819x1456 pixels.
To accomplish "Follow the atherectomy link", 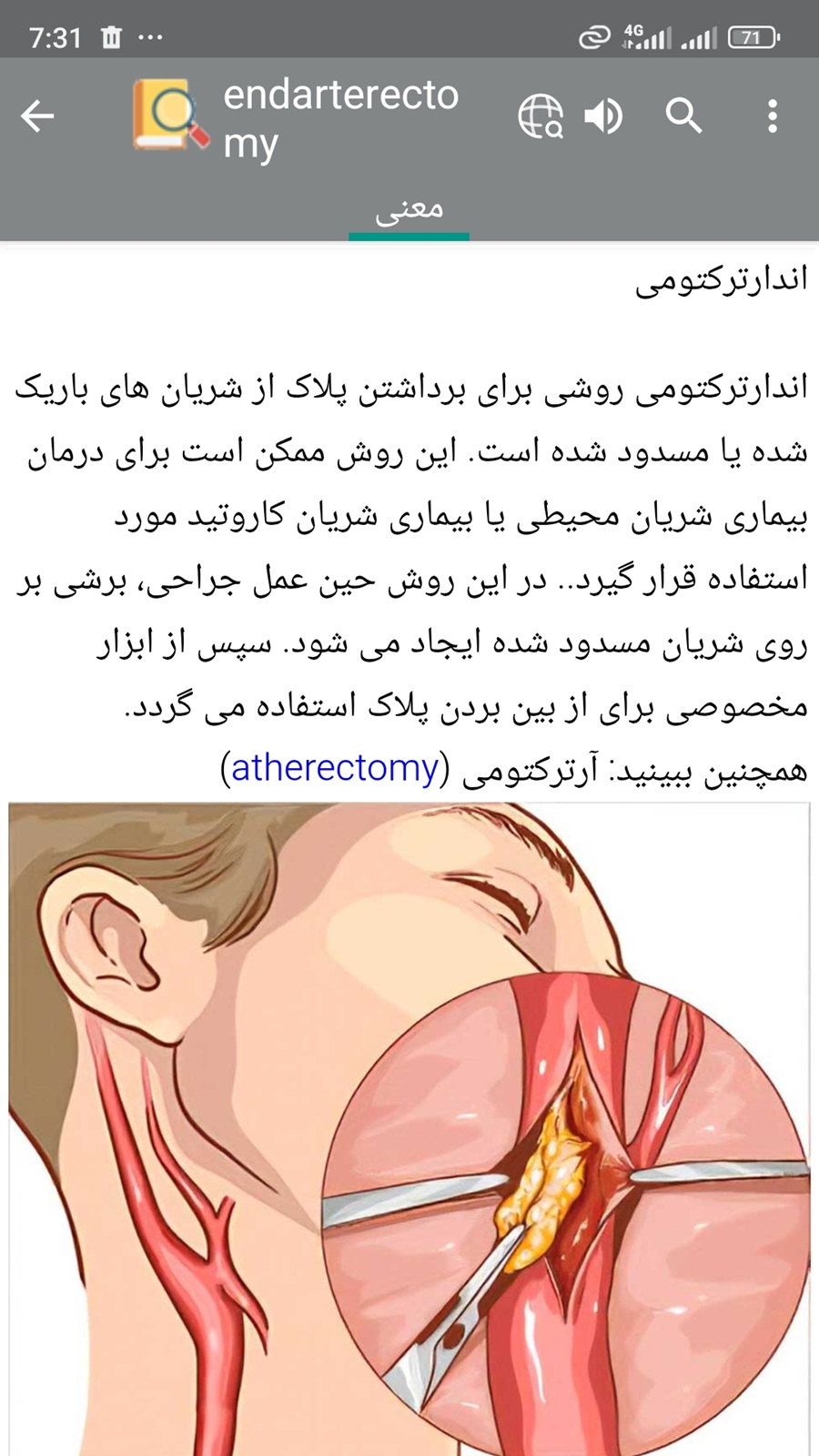I will pyautogui.click(x=335, y=768).
